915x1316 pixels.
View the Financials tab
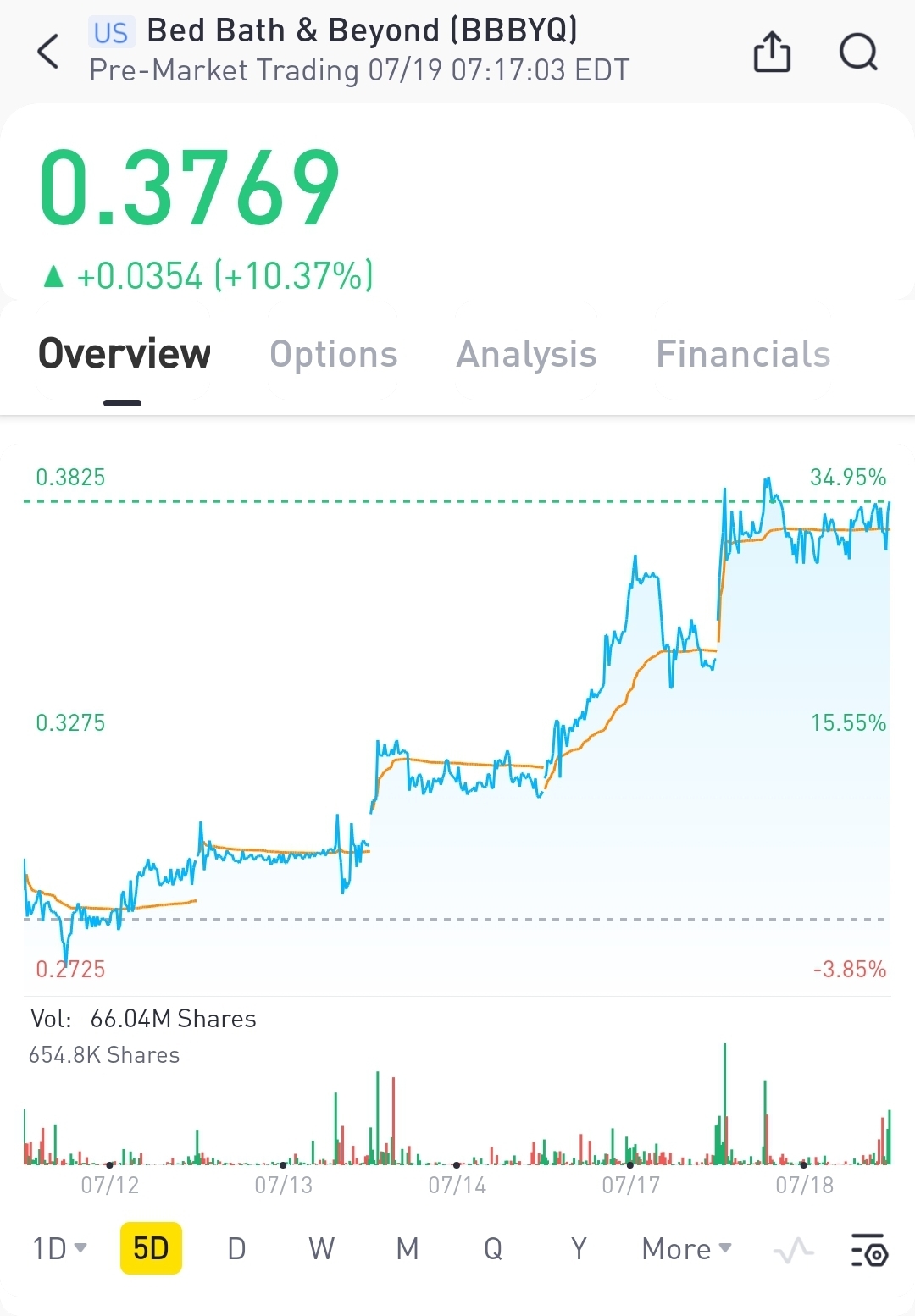pyautogui.click(x=743, y=354)
